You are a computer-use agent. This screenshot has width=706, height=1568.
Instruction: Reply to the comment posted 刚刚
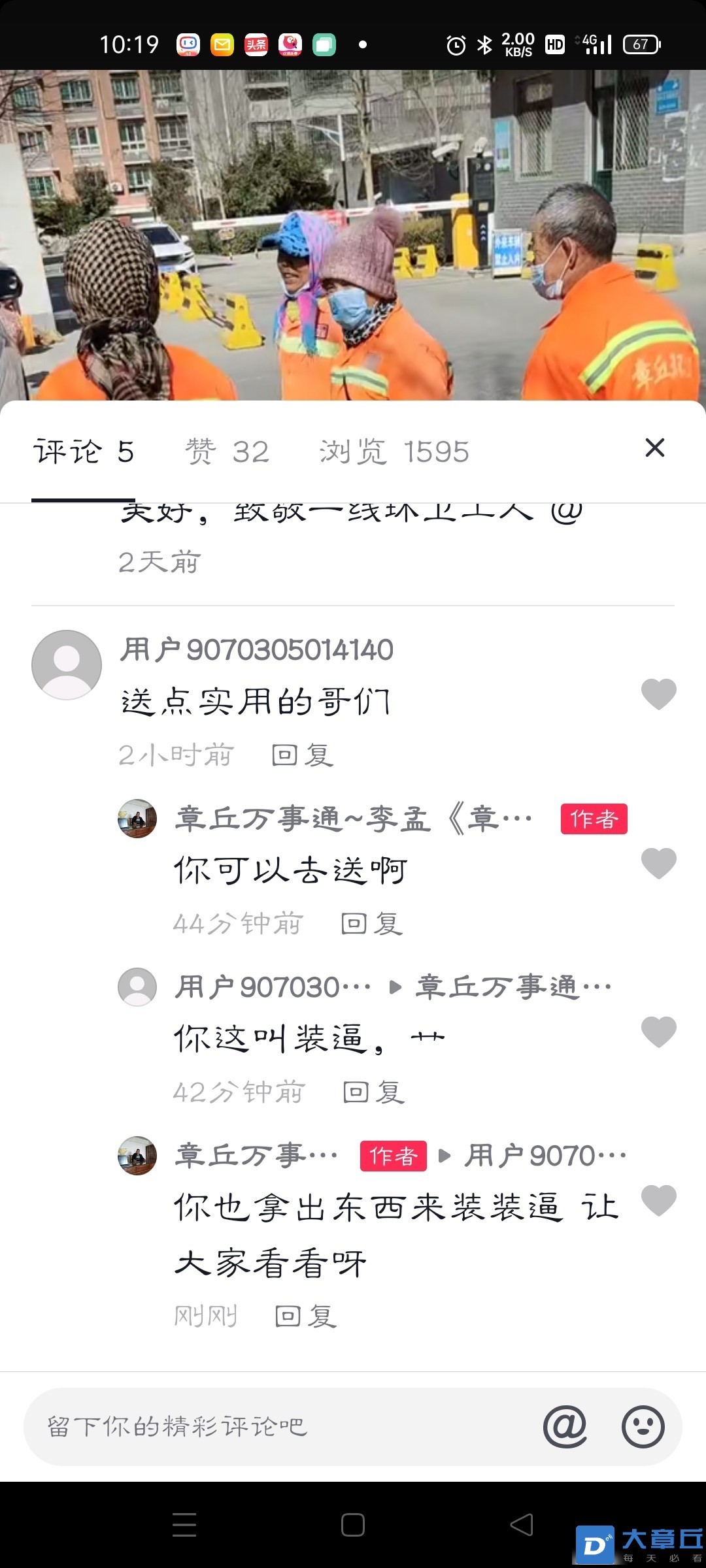click(x=305, y=1316)
